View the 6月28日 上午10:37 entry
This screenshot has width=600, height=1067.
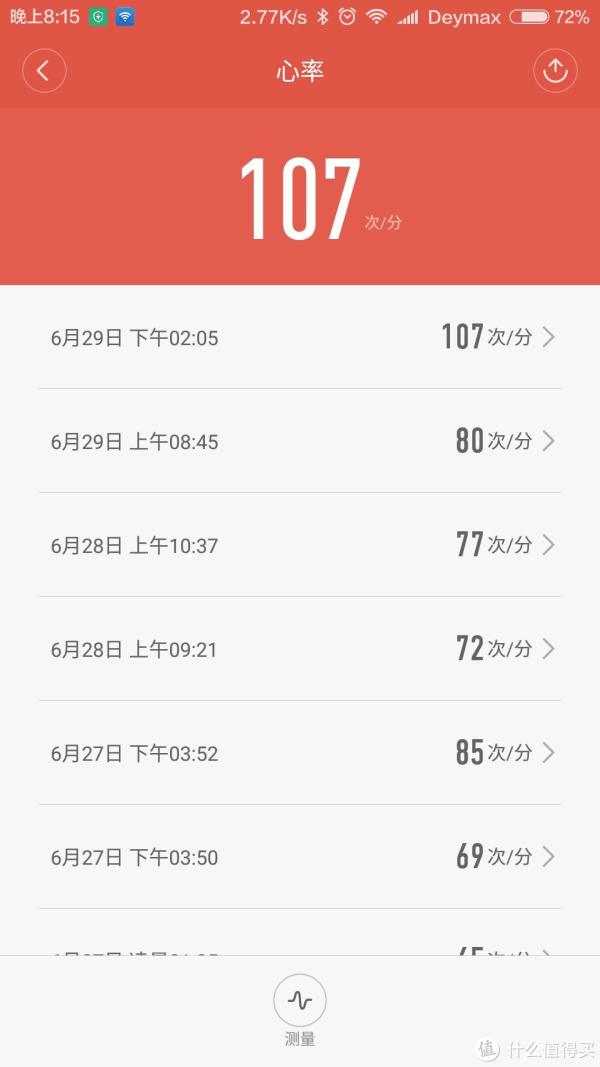[300, 545]
